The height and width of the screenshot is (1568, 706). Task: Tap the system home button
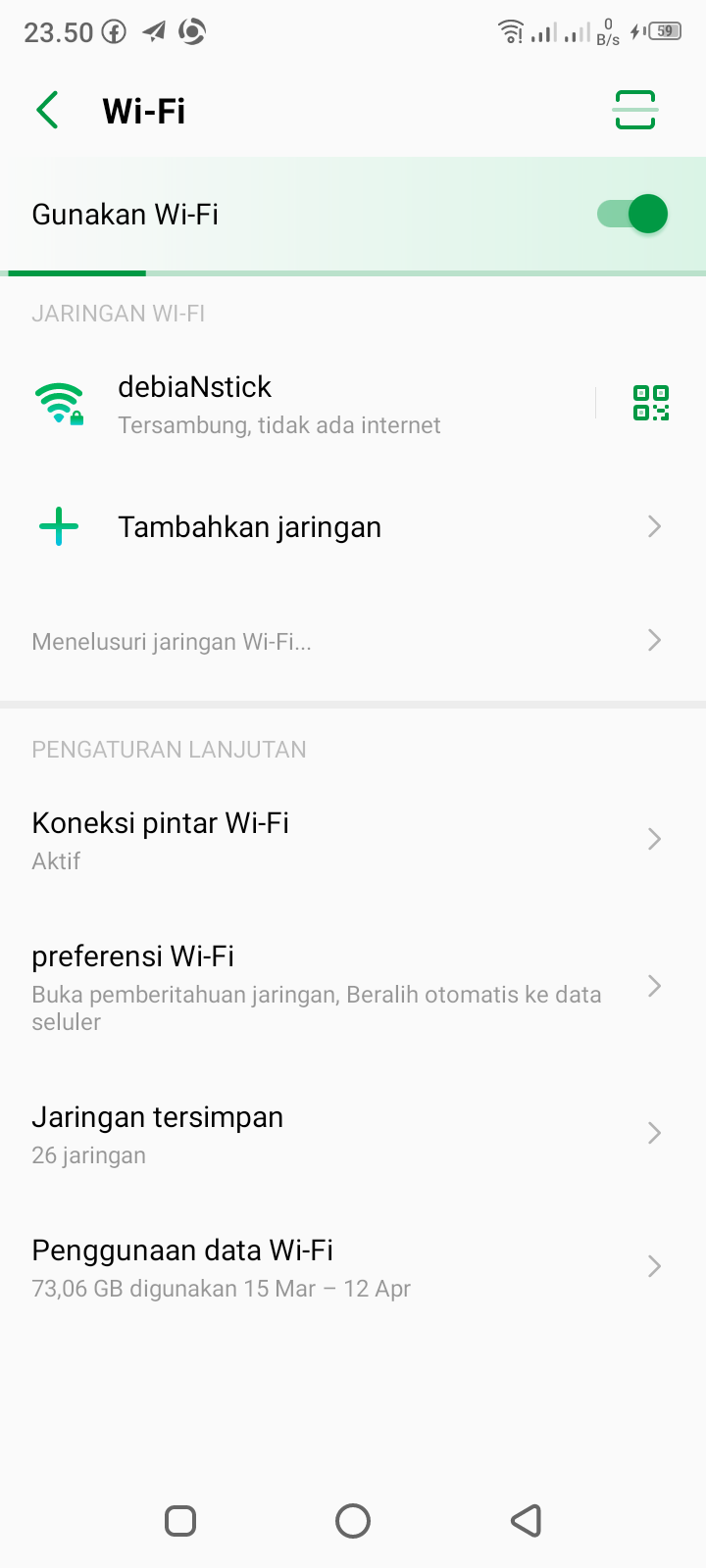point(353,1521)
